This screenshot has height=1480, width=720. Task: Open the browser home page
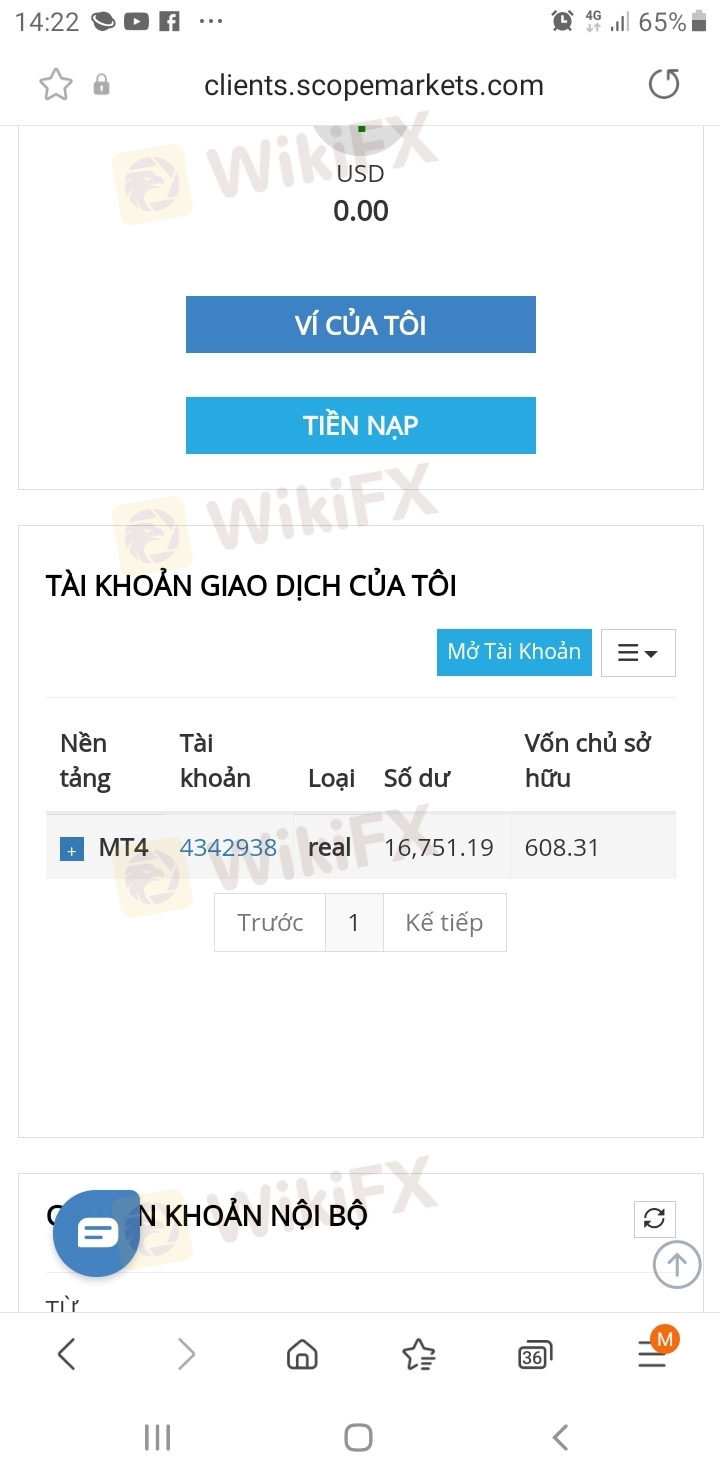tap(302, 1354)
